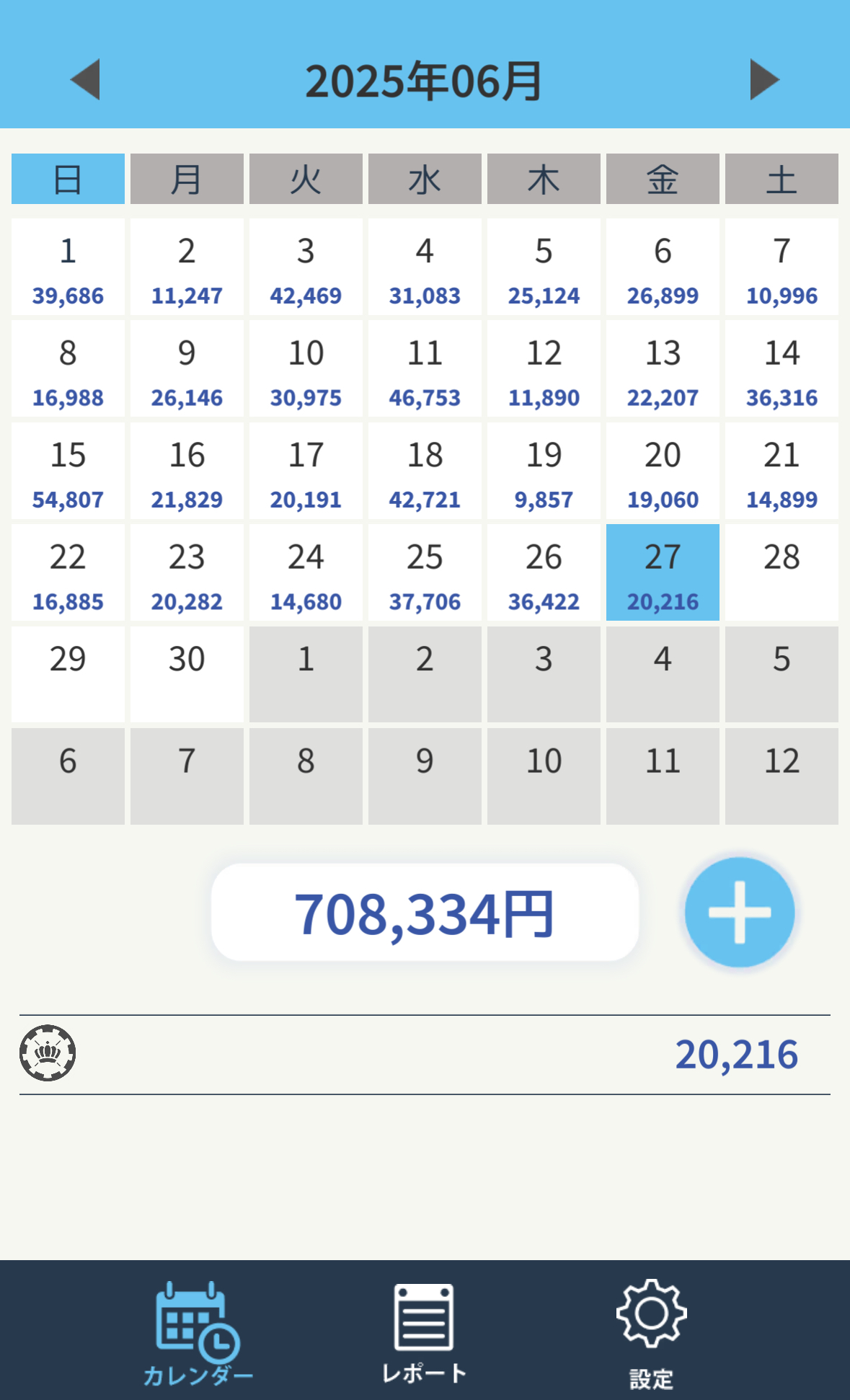Select June 25 with 37,706

[x=425, y=572]
